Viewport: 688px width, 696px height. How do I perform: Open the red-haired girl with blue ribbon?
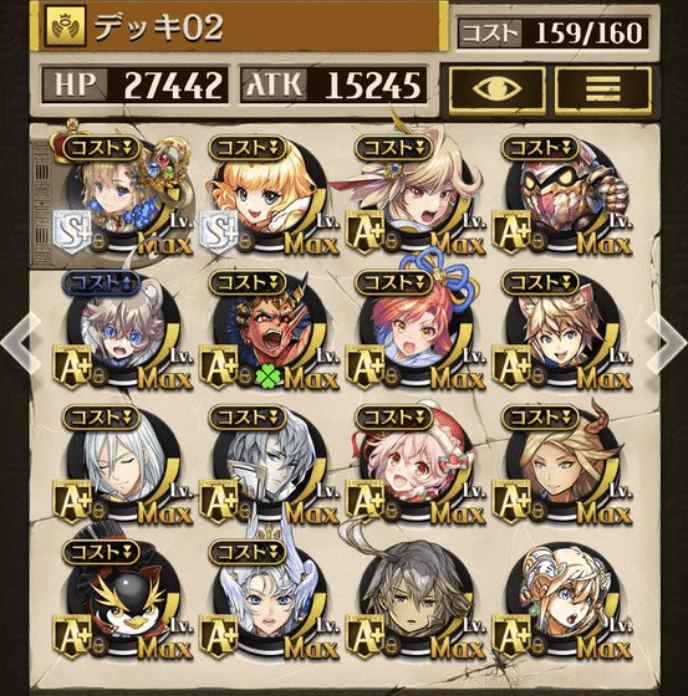pyautogui.click(x=414, y=337)
